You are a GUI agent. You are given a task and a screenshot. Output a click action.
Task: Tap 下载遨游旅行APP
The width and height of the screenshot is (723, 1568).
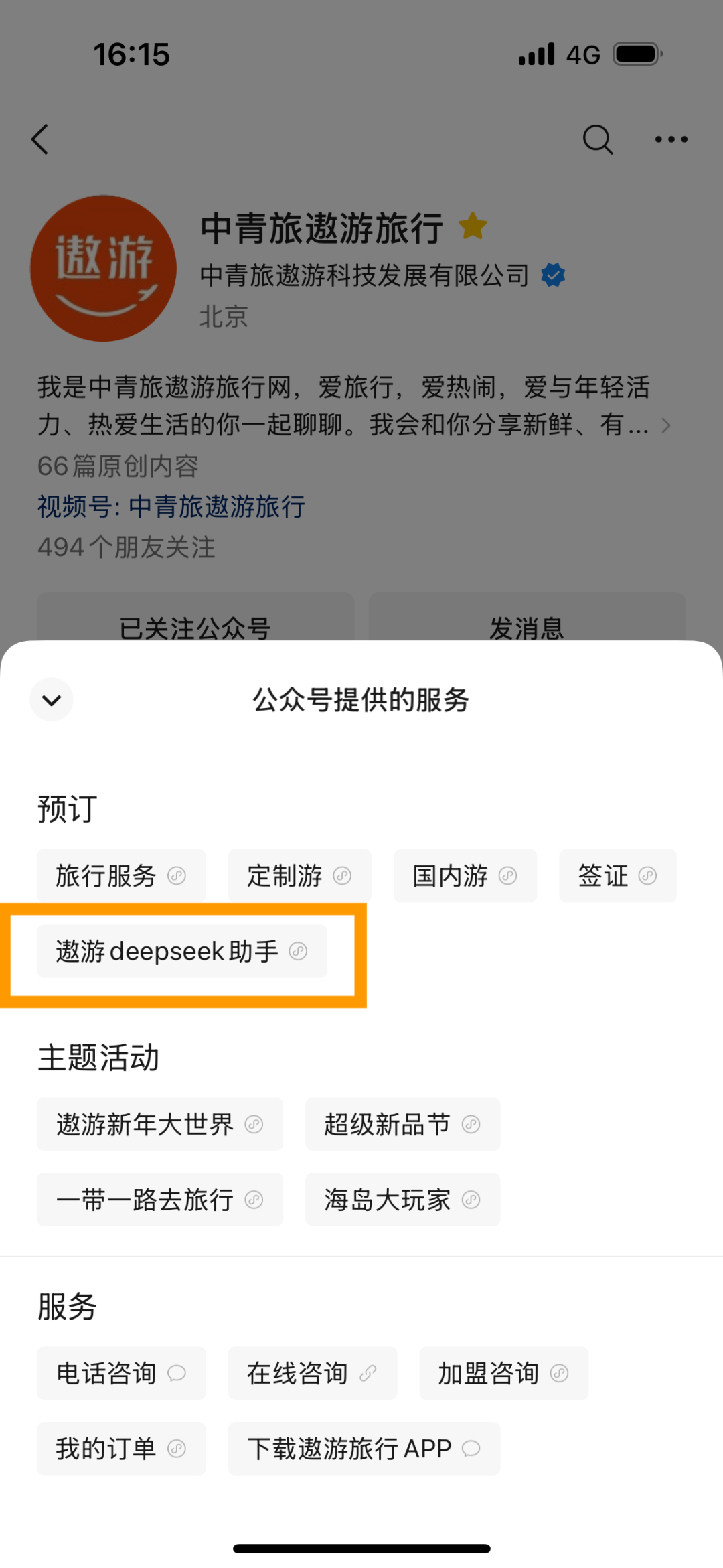(x=364, y=1449)
